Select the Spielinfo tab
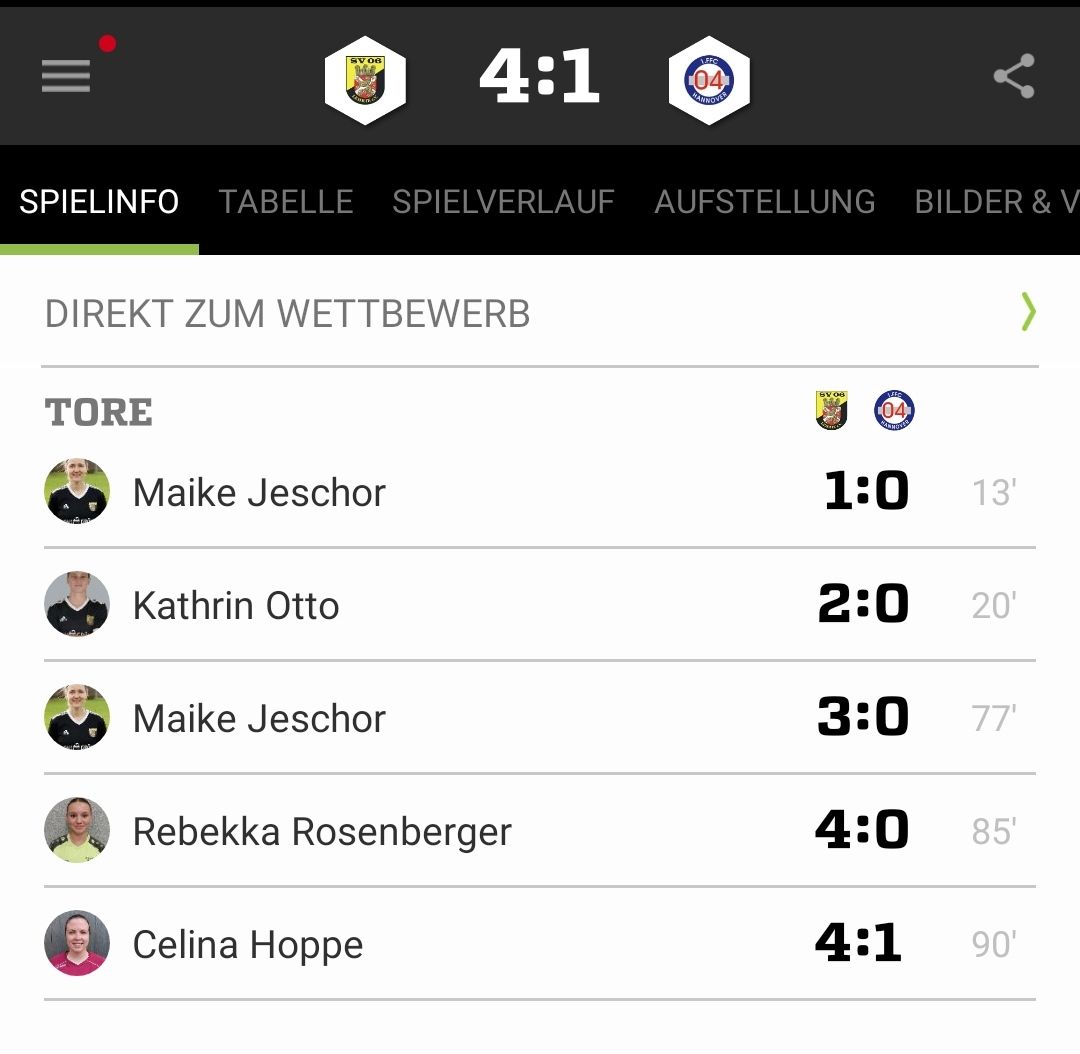 (99, 202)
